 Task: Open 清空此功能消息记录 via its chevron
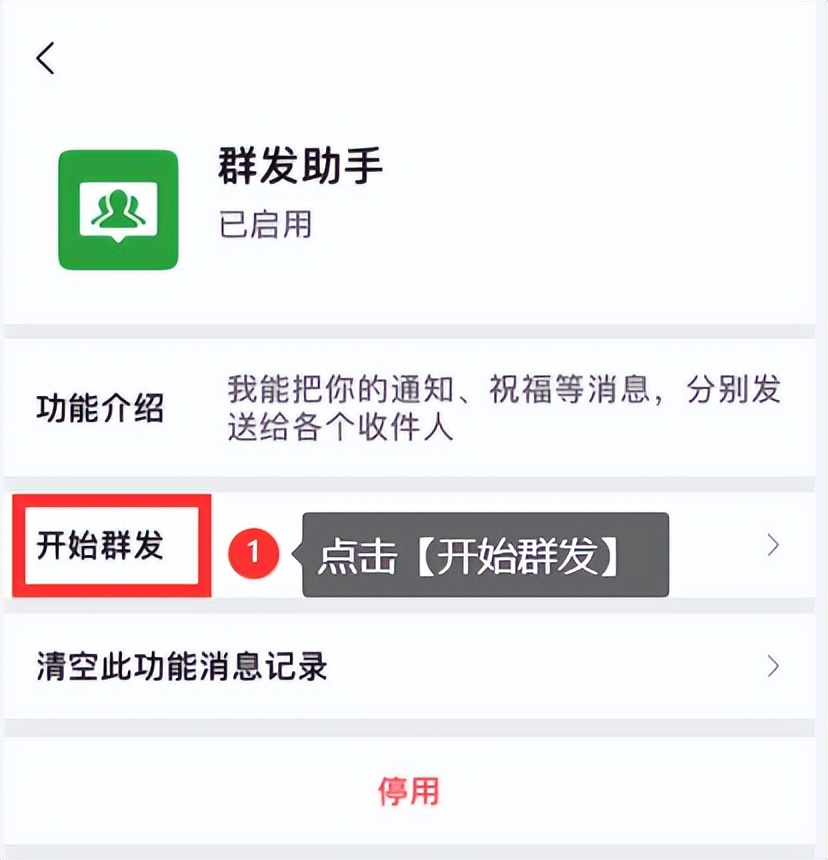pyautogui.click(x=771, y=666)
